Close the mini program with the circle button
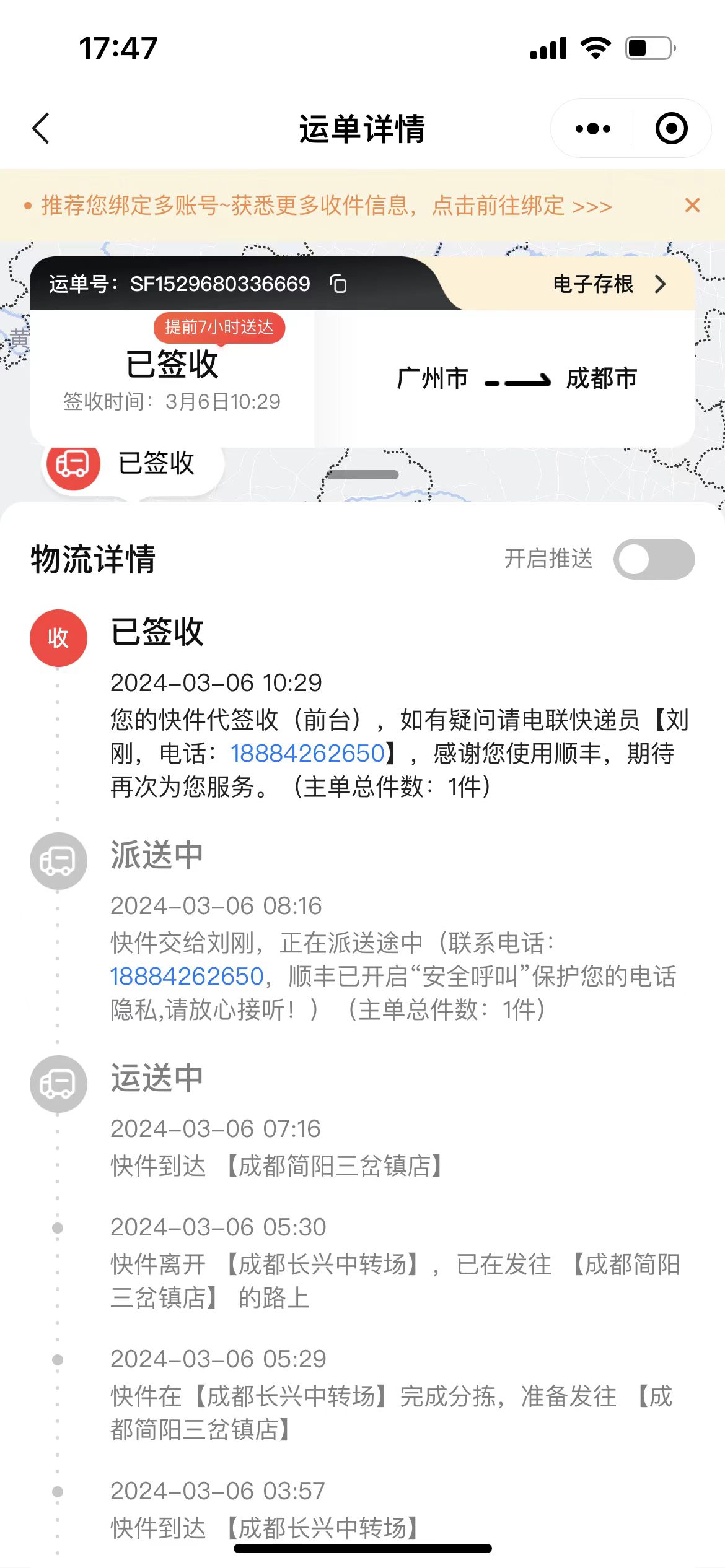 tap(672, 129)
